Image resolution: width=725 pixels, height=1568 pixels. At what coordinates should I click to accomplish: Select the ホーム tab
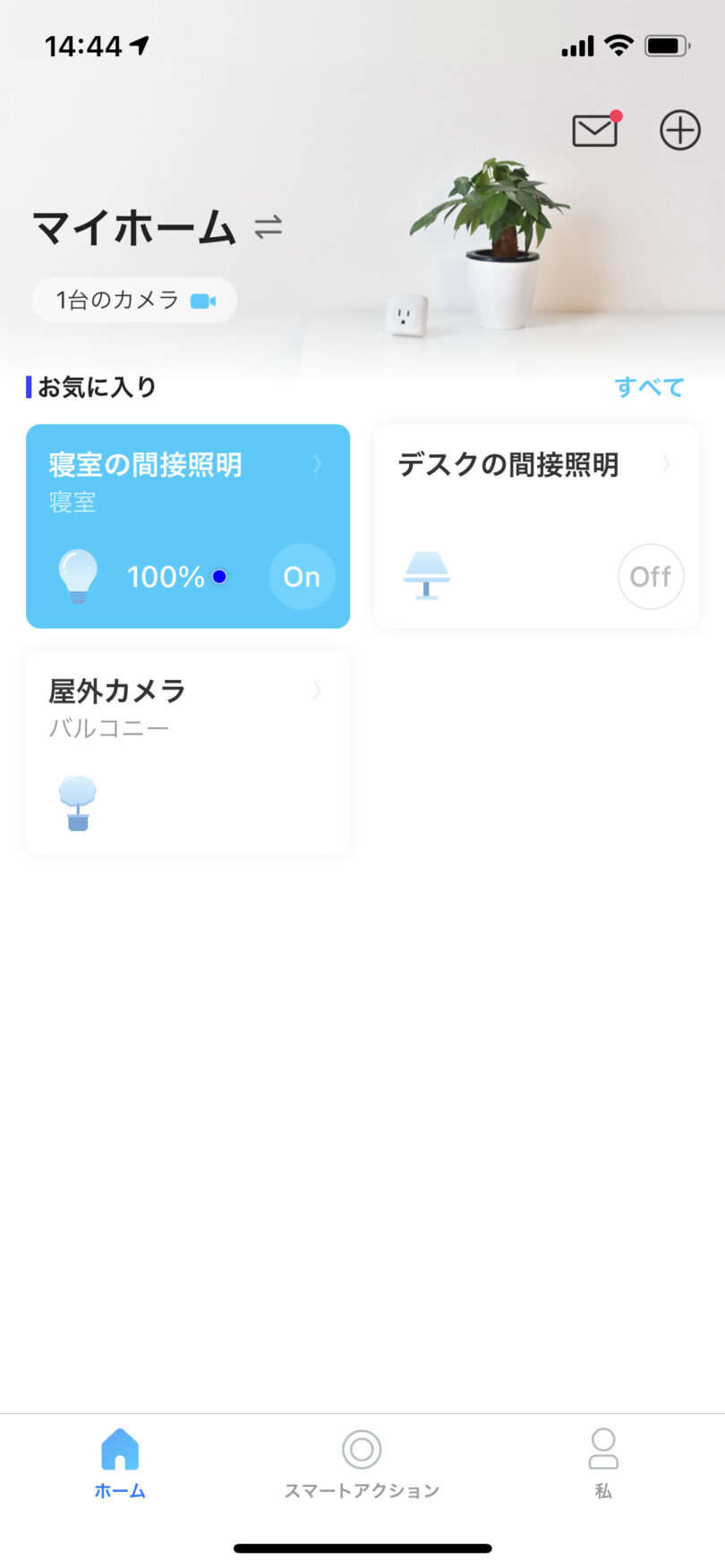pos(120,1463)
